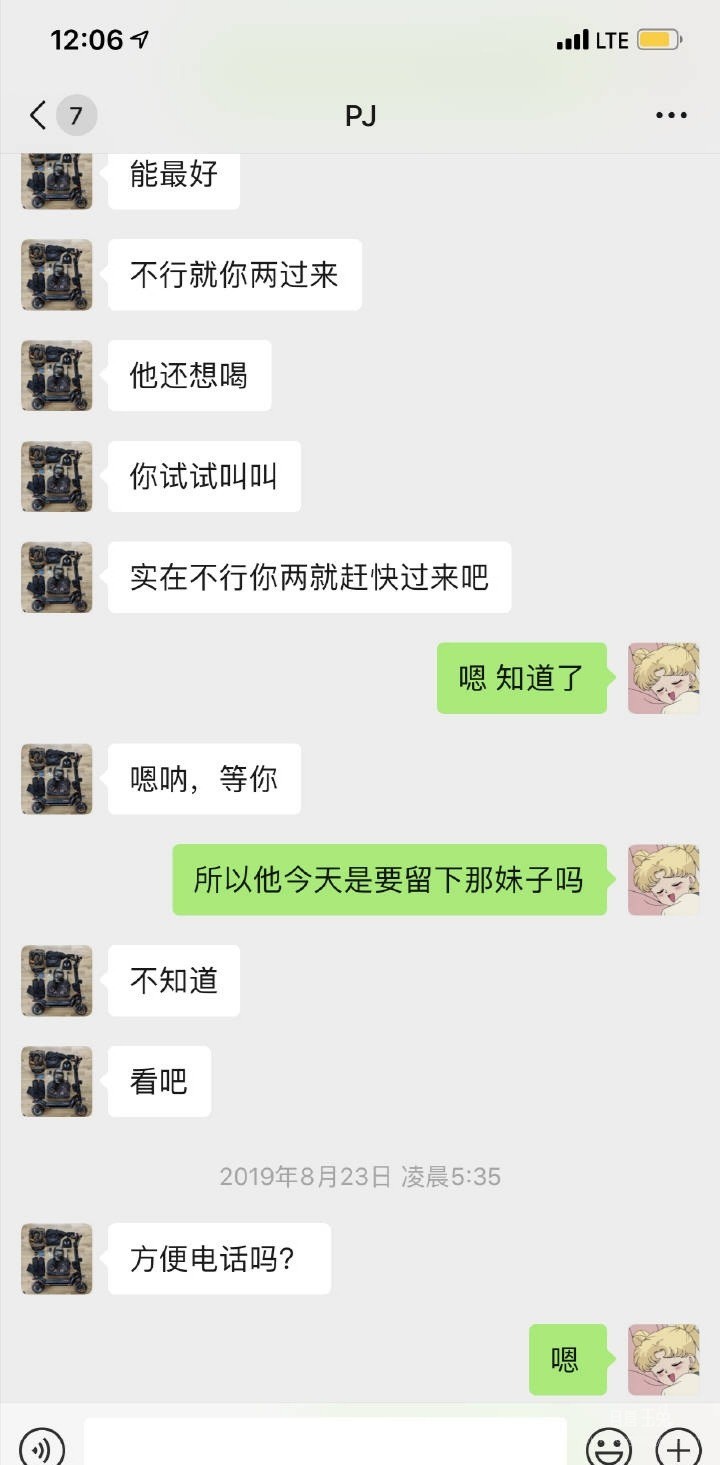This screenshot has width=720, height=1465.
Task: Open my avatar beside "嗯 知道了"
Action: coord(663,678)
